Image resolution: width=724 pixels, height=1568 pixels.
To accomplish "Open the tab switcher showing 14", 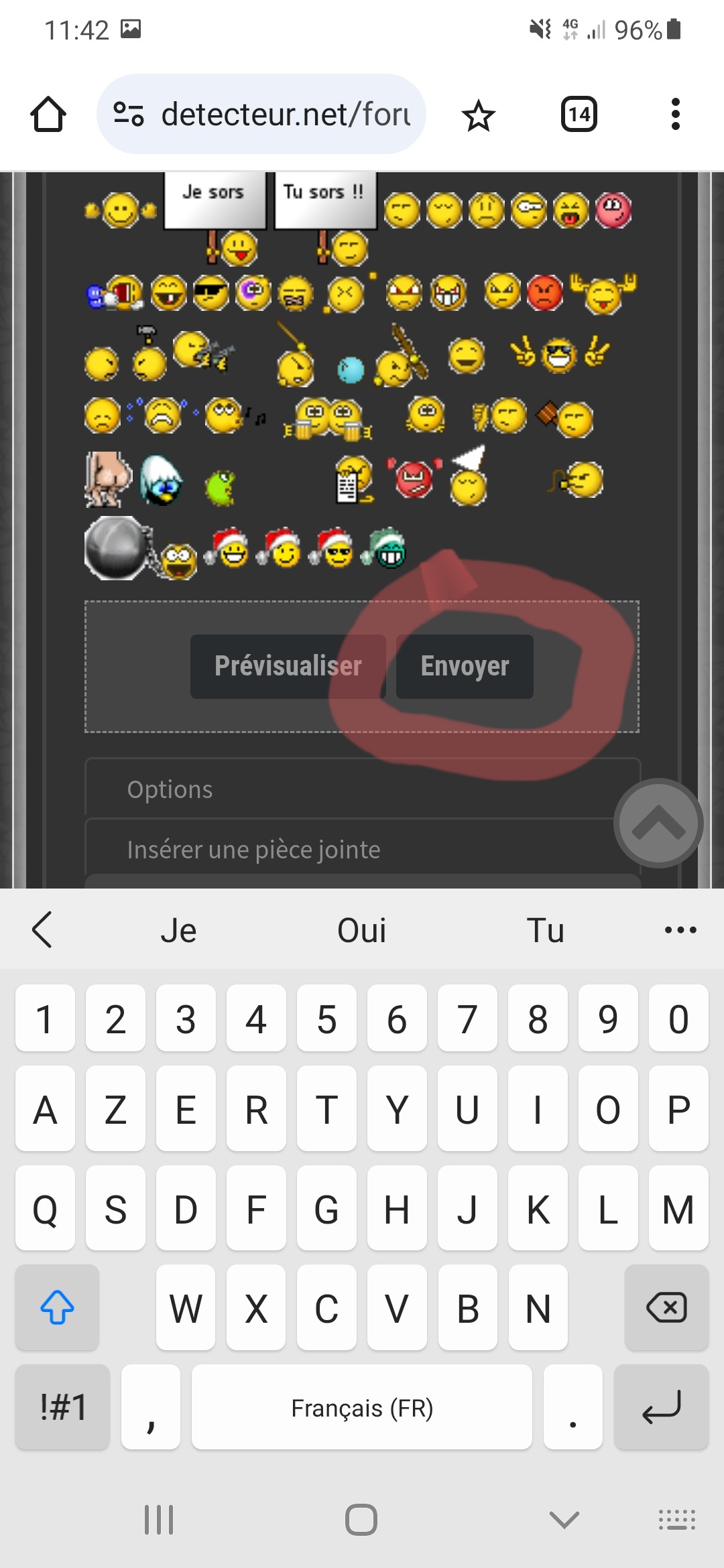I will coord(579,115).
